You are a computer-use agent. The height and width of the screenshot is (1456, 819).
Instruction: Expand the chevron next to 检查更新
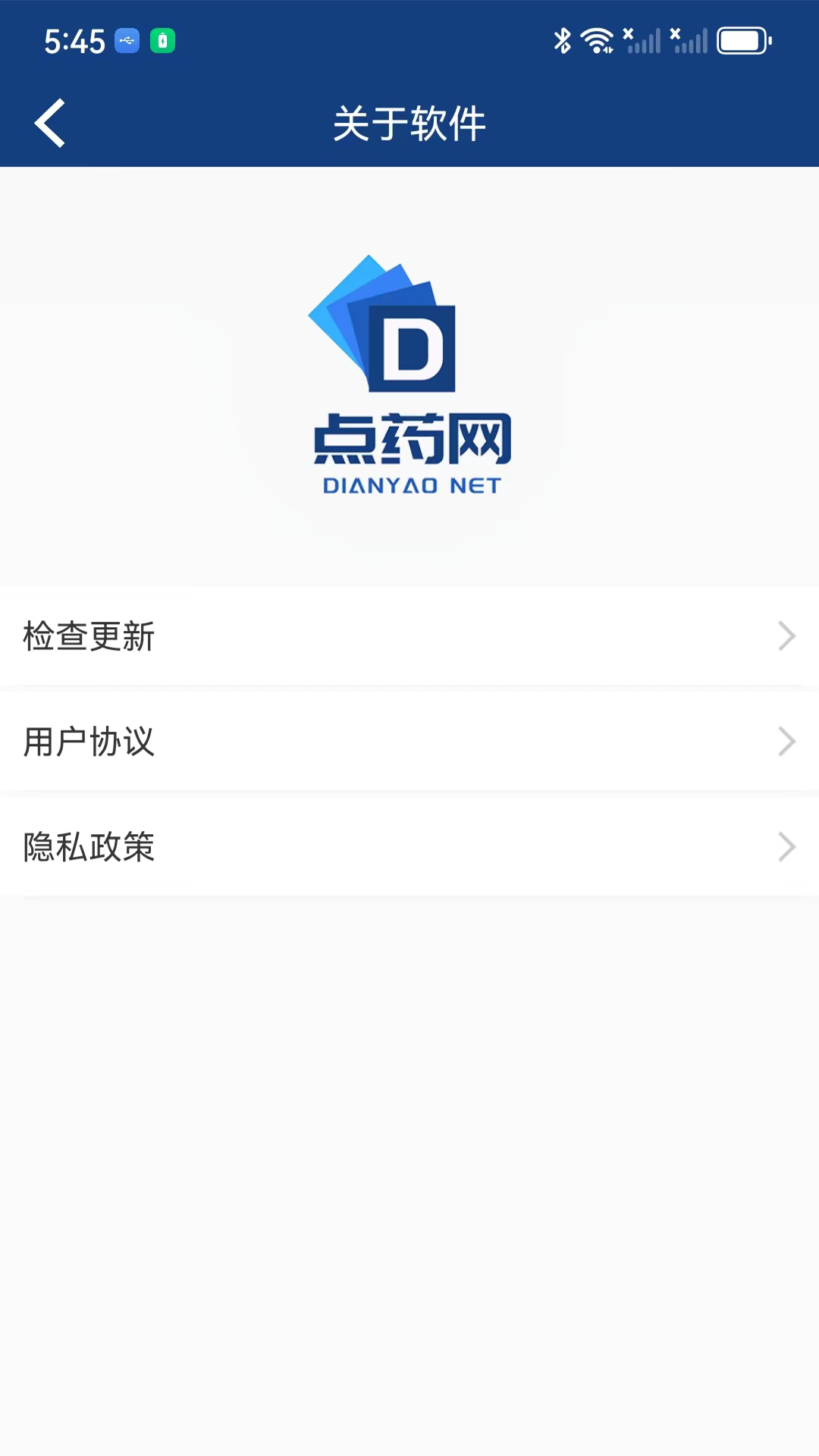[786, 637]
